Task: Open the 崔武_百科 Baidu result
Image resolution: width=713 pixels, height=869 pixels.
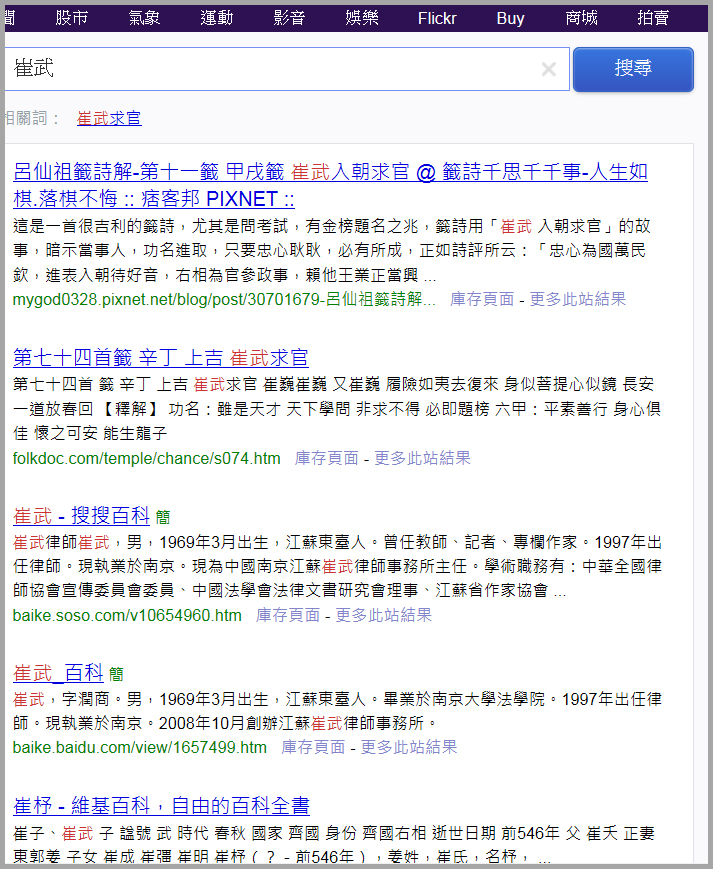Action: click(58, 673)
